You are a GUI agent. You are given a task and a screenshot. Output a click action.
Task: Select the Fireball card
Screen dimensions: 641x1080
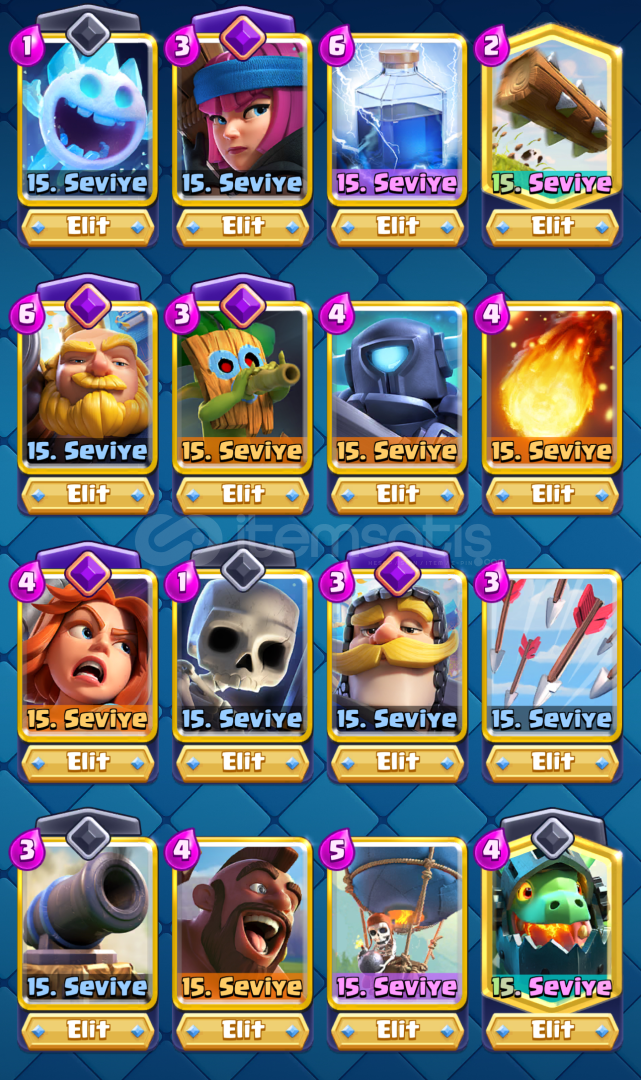pyautogui.click(x=552, y=388)
